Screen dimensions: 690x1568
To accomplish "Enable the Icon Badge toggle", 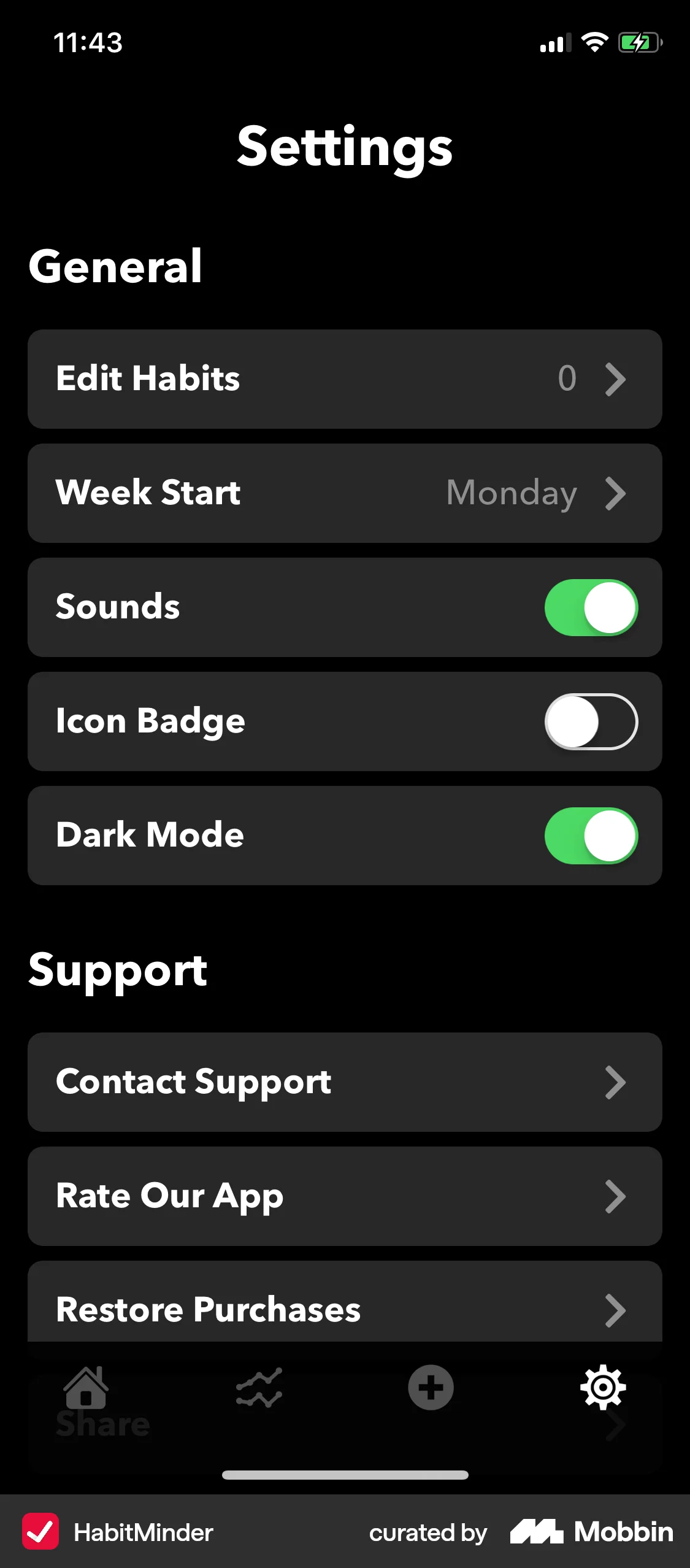I will point(591,721).
